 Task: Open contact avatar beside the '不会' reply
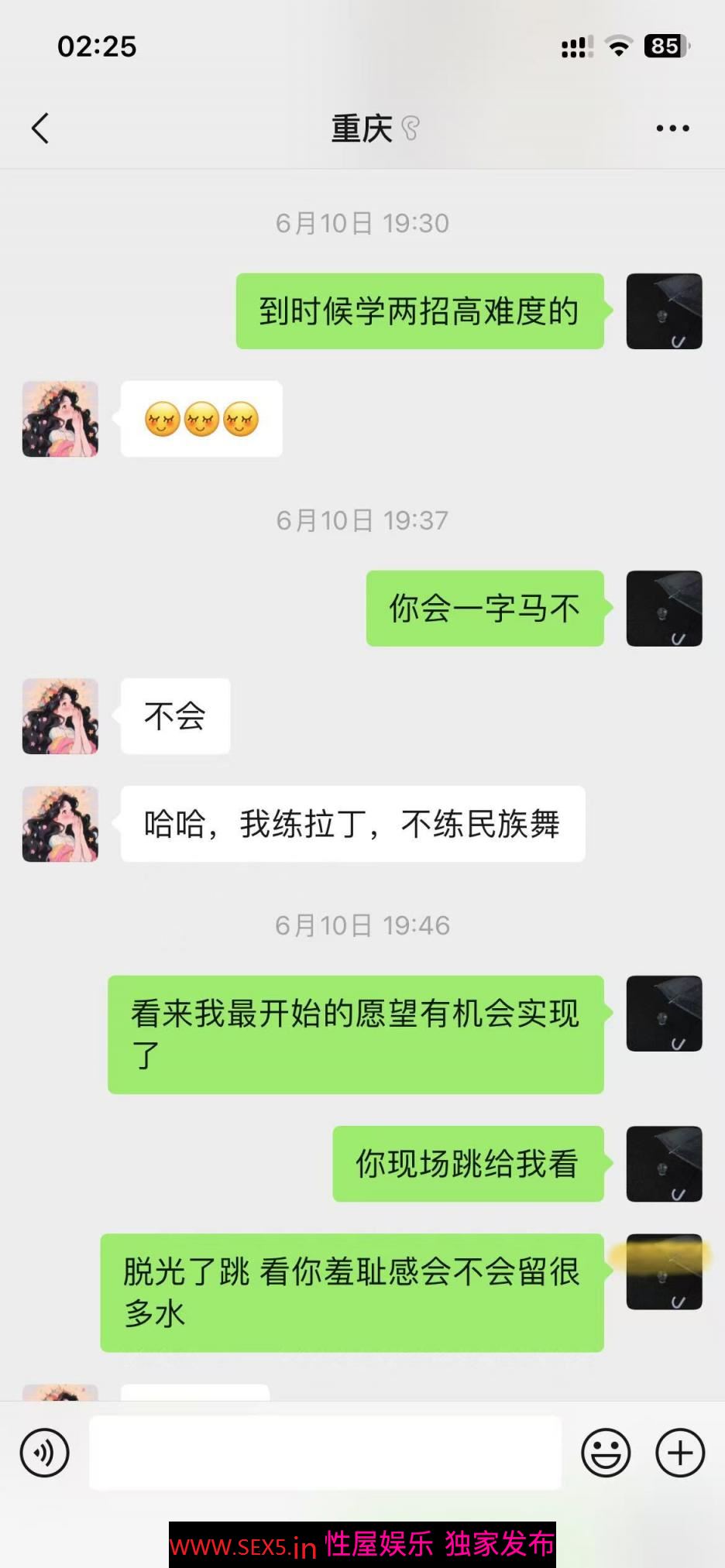point(60,716)
